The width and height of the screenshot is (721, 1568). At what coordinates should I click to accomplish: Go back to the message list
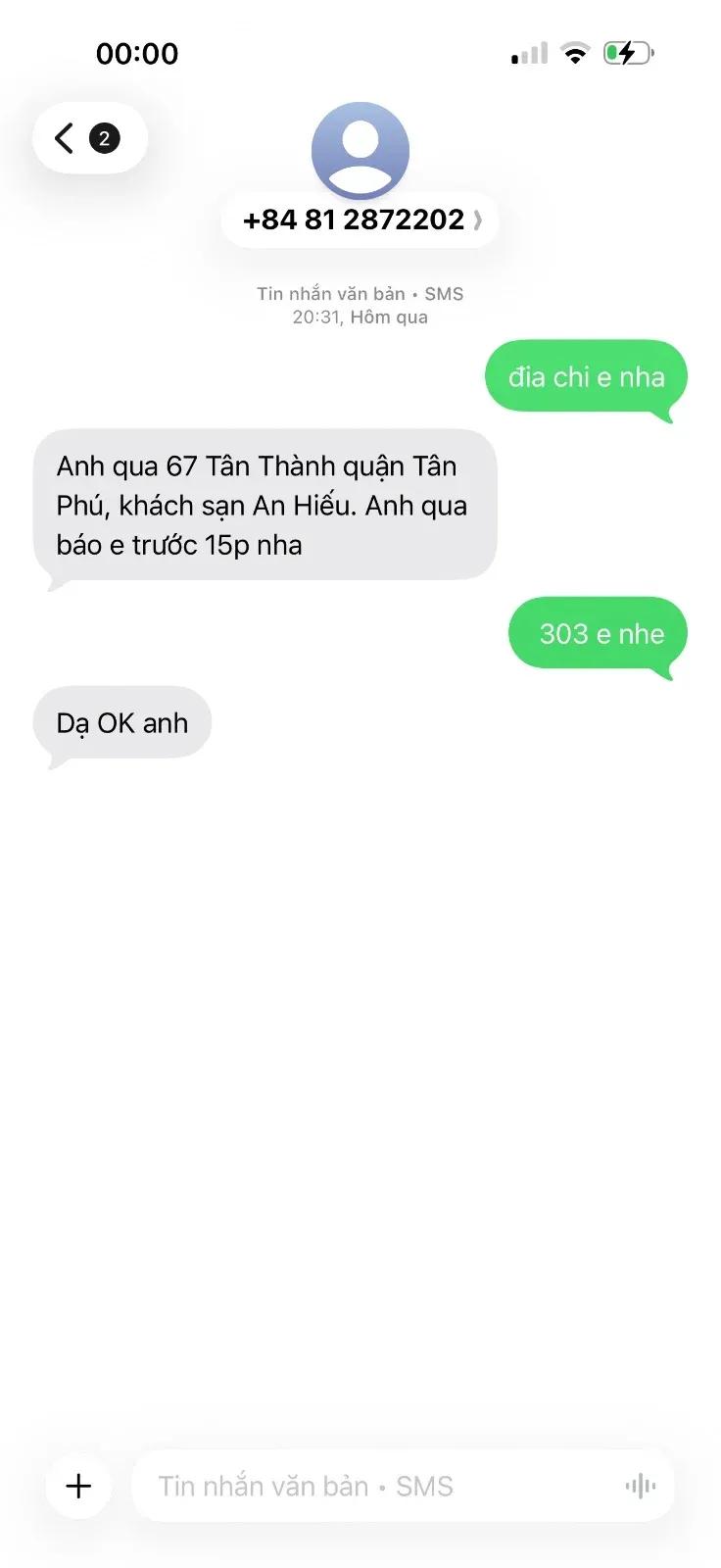click(89, 138)
